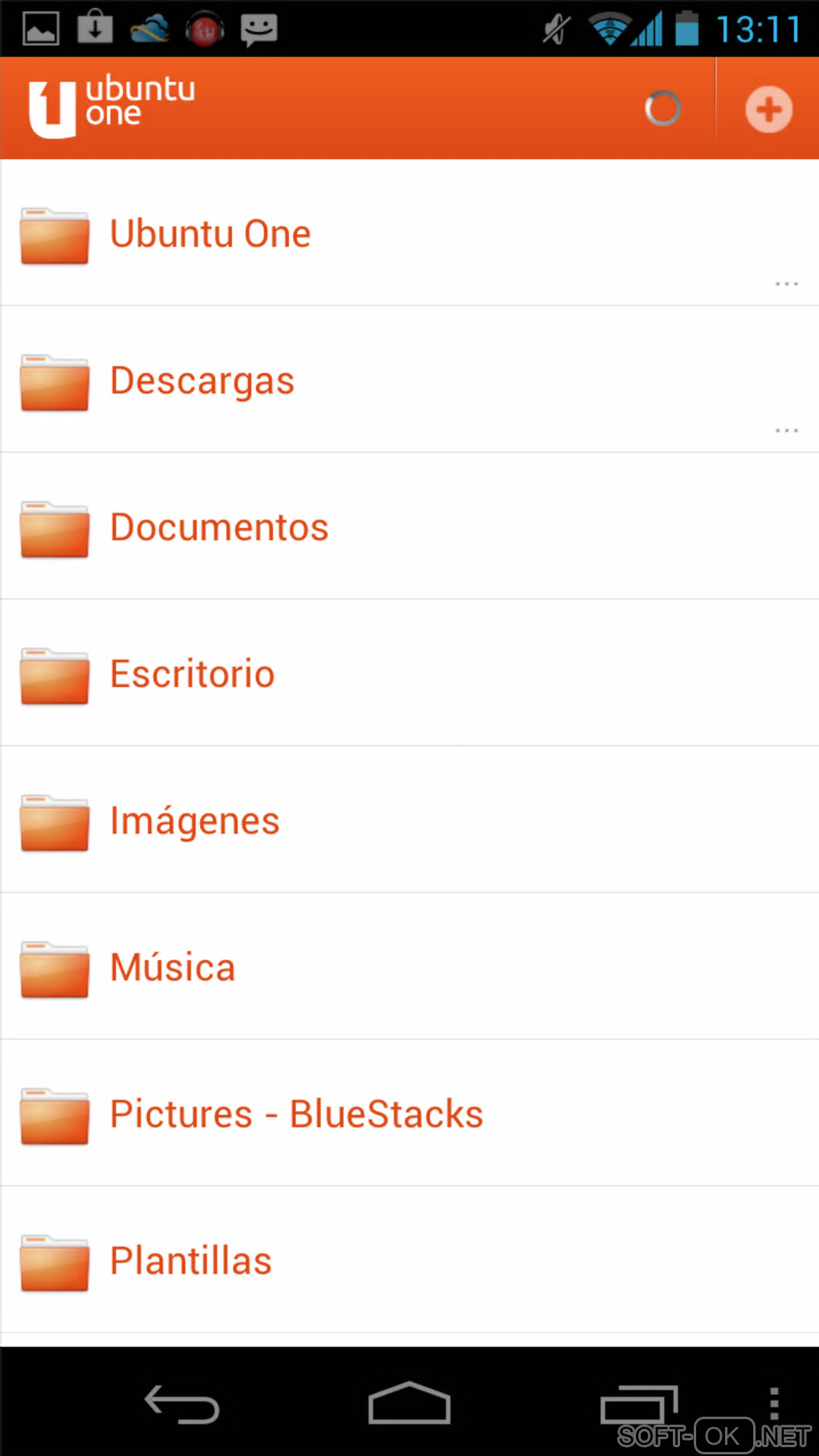Open the Plantillas folder
The image size is (819, 1456).
tap(191, 1261)
